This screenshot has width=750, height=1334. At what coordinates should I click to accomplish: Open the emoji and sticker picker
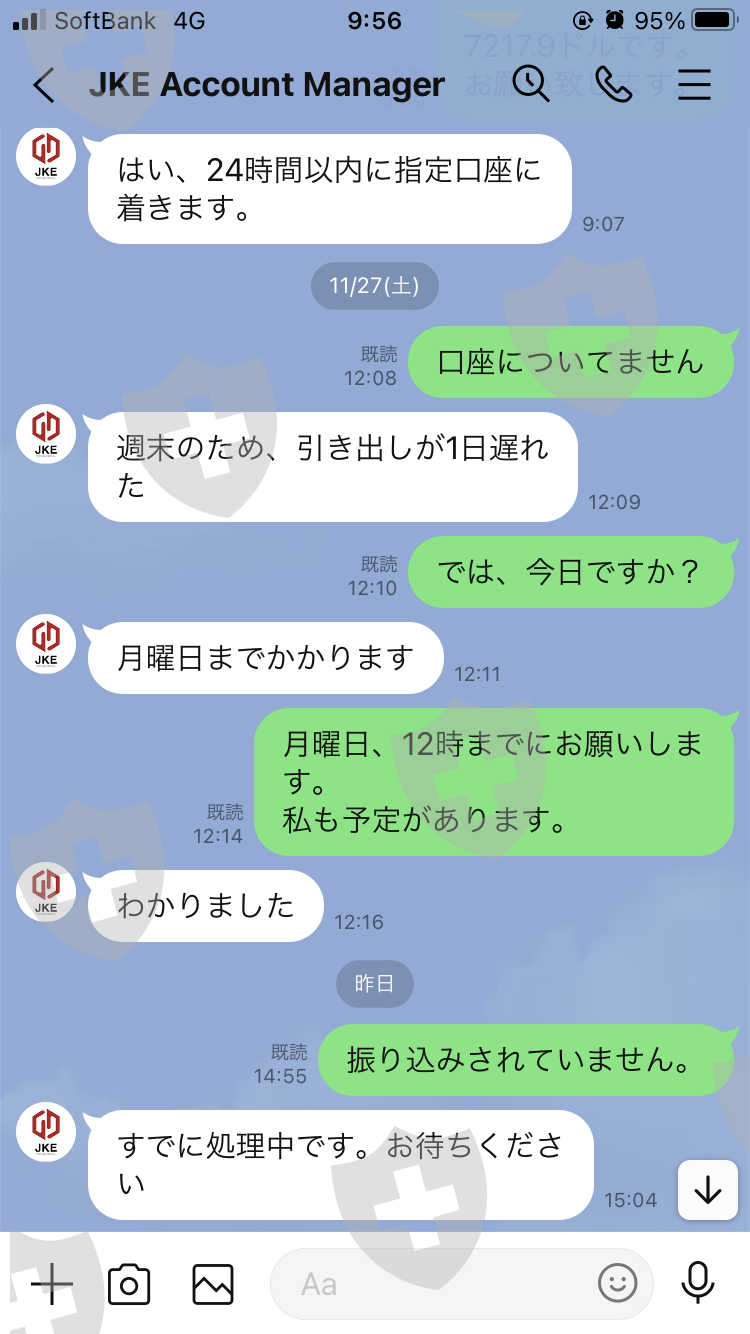point(618,1283)
